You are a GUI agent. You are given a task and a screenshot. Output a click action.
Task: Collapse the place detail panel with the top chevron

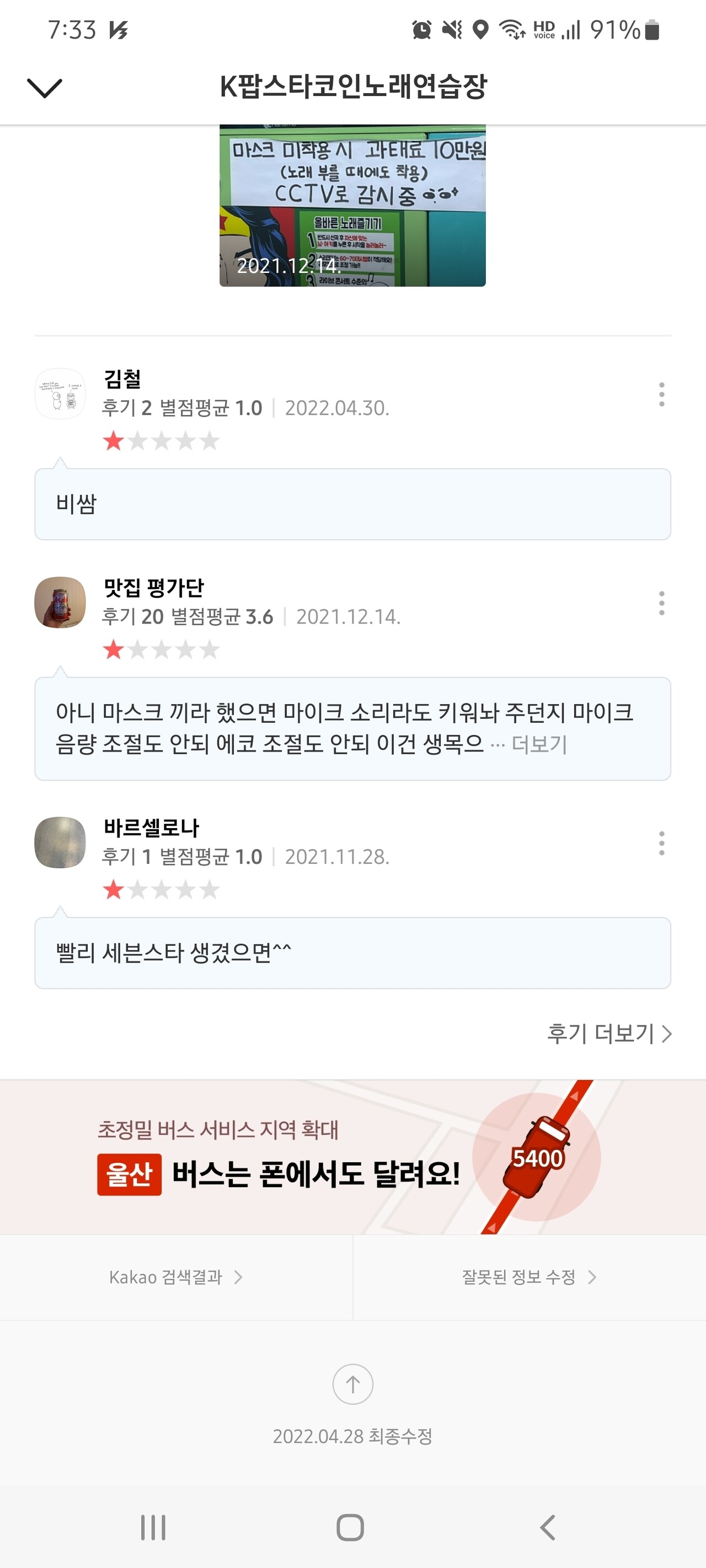click(x=45, y=89)
